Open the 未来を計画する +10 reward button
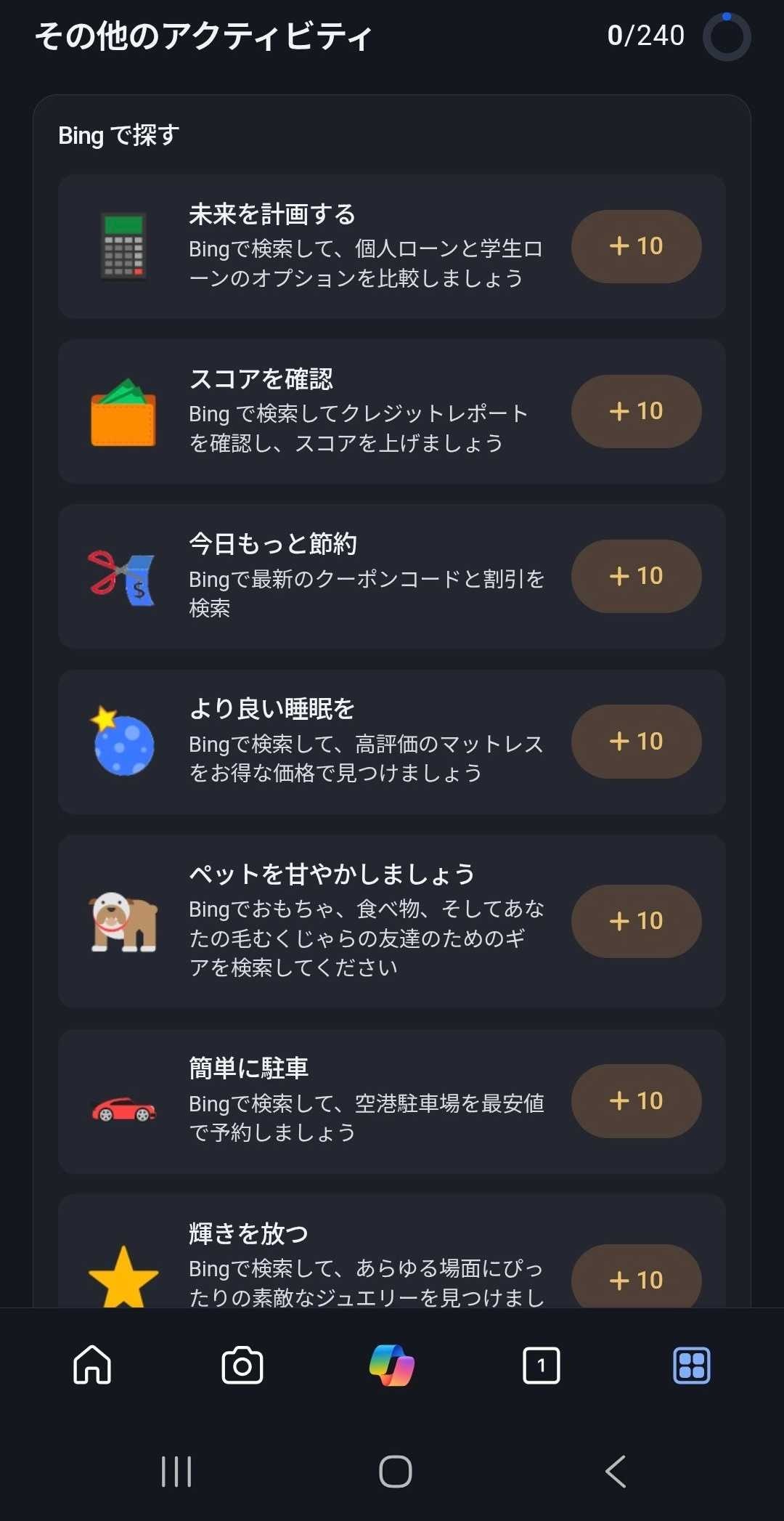The width and height of the screenshot is (784, 1521). (x=637, y=246)
